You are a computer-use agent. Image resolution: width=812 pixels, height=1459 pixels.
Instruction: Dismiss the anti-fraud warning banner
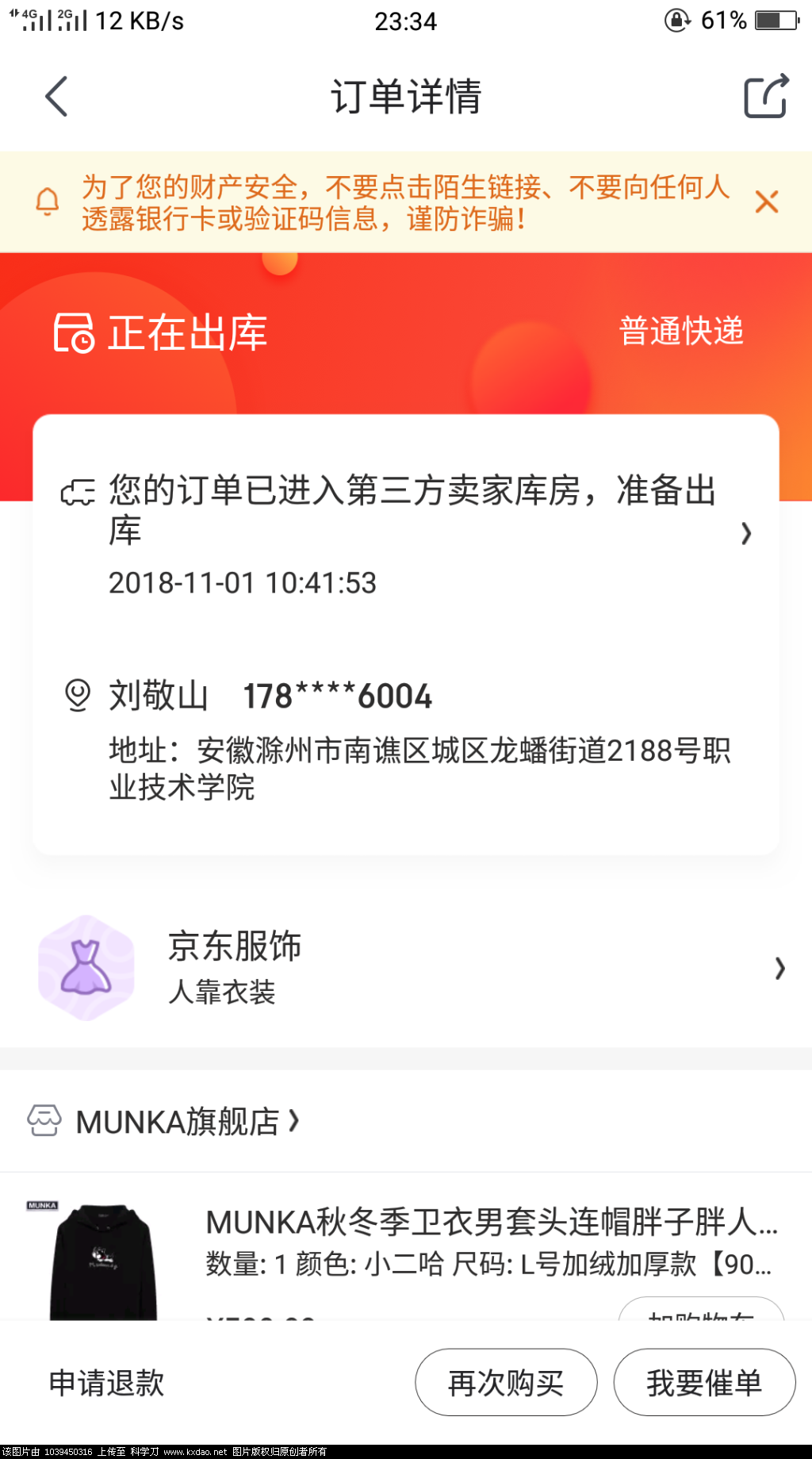(766, 202)
